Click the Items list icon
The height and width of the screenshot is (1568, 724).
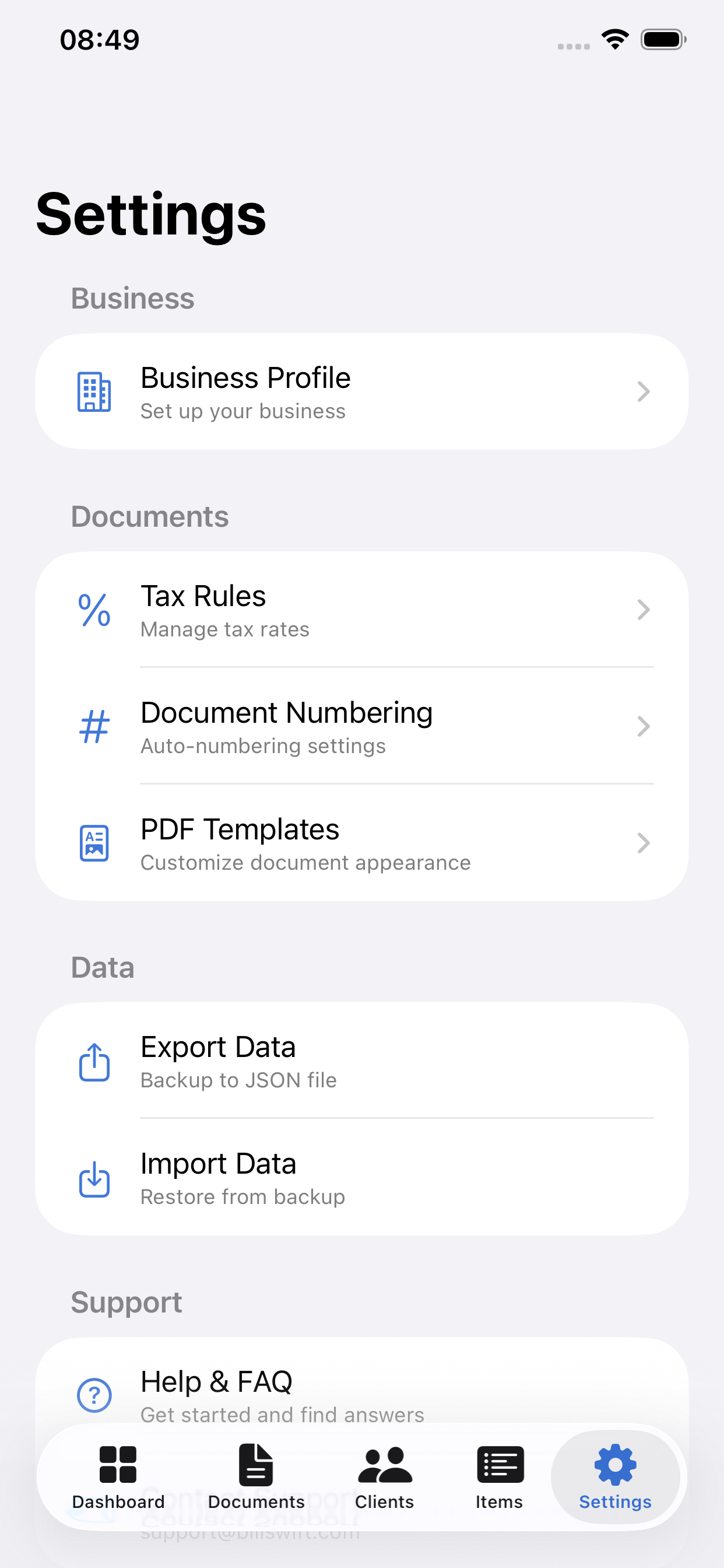click(499, 1466)
